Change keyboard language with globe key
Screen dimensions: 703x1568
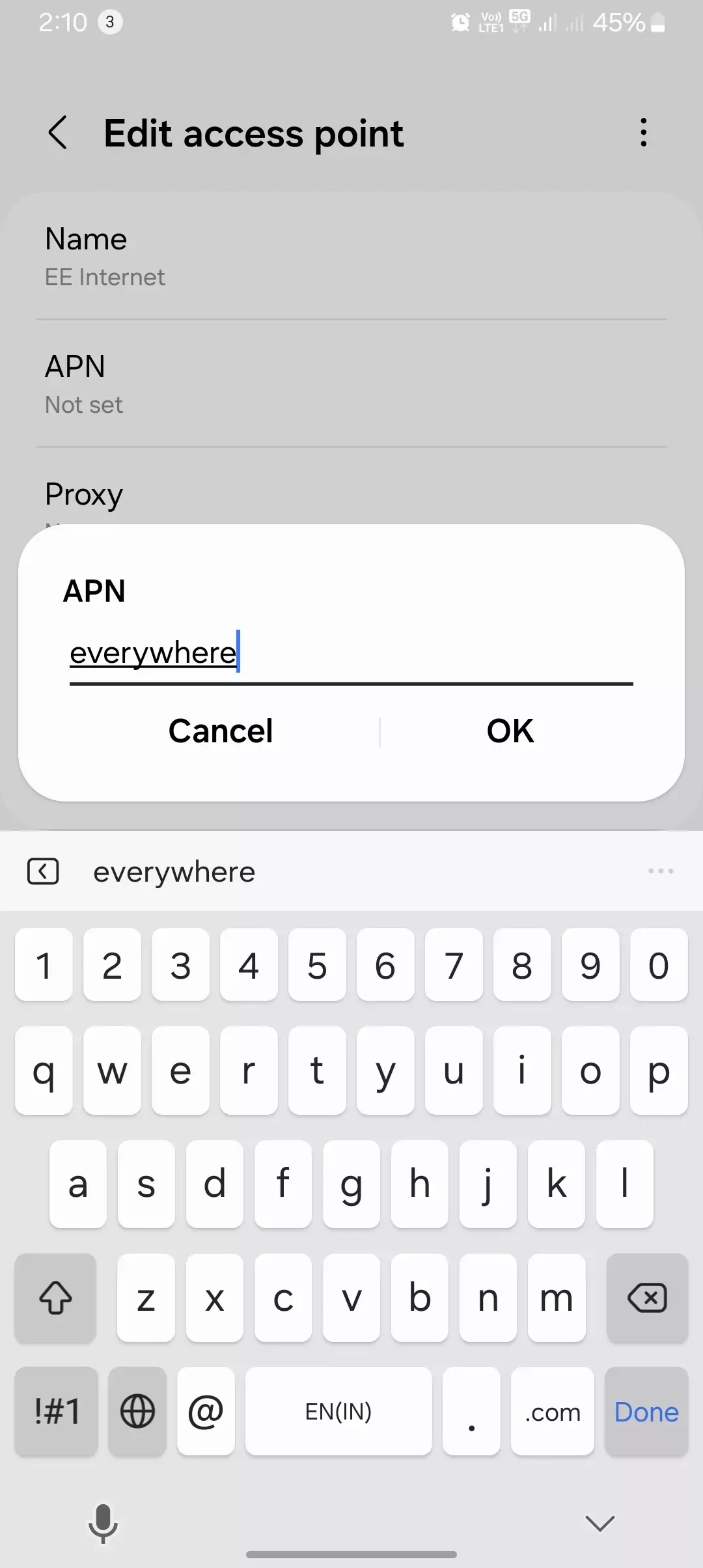pyautogui.click(x=137, y=1412)
